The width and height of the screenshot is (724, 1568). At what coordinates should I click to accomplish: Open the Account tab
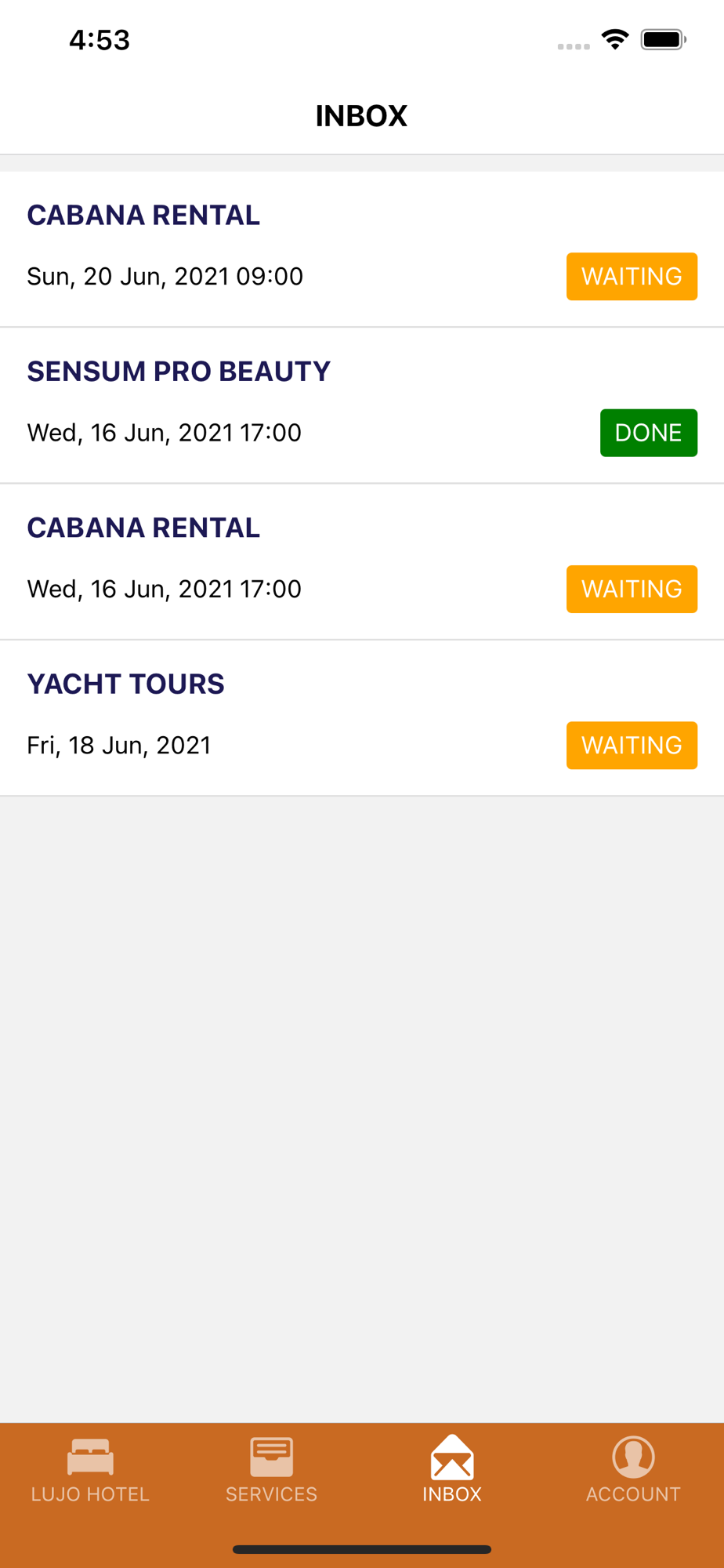tap(633, 1470)
